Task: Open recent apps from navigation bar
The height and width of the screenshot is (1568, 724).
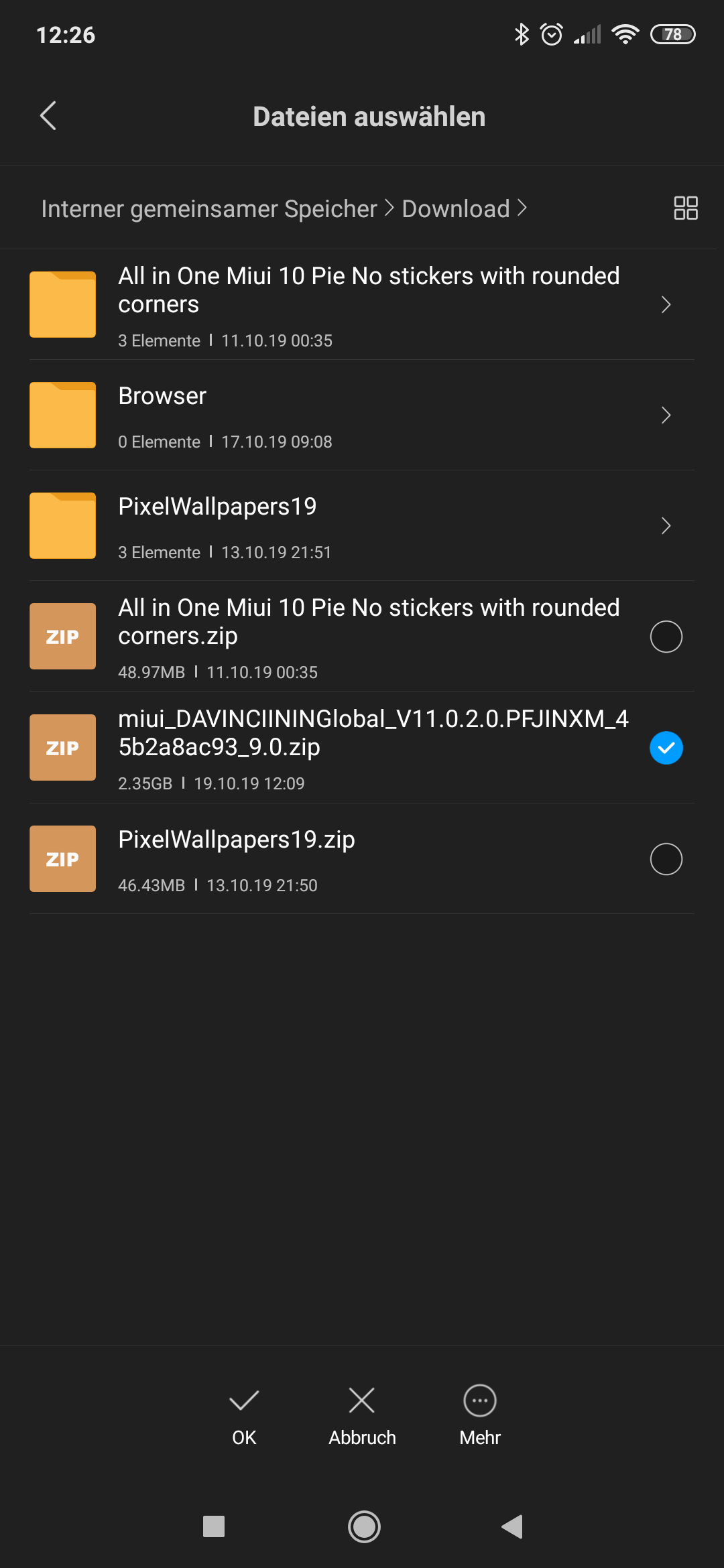Action: point(213,1526)
